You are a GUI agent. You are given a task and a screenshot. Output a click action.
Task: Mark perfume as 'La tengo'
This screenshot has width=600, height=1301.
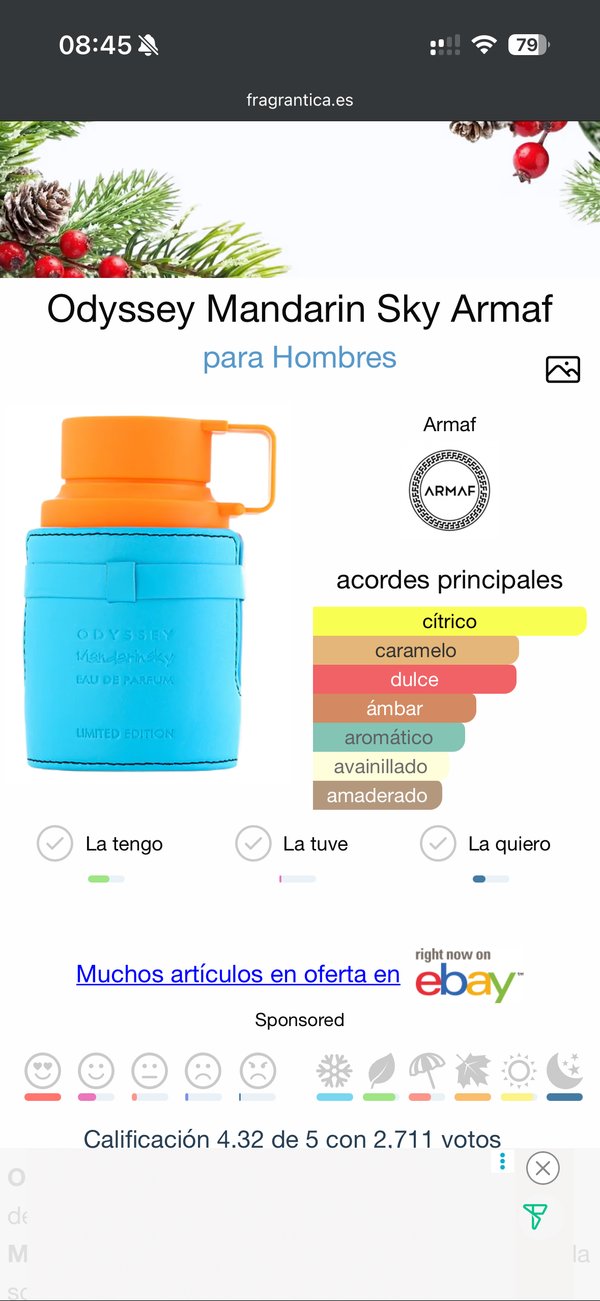pyautogui.click(x=56, y=844)
